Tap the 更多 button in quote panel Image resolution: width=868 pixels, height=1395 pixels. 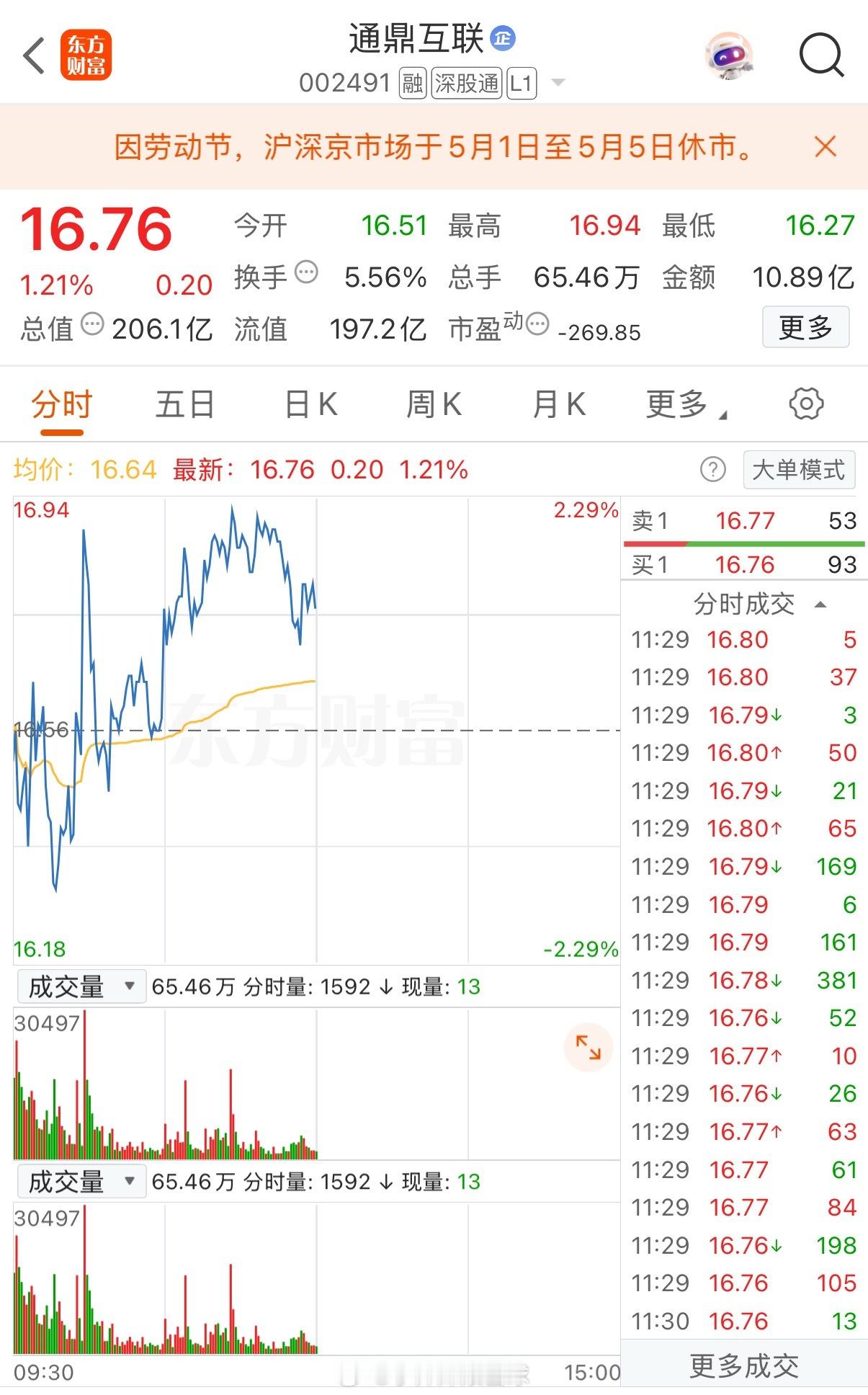pyautogui.click(x=806, y=326)
